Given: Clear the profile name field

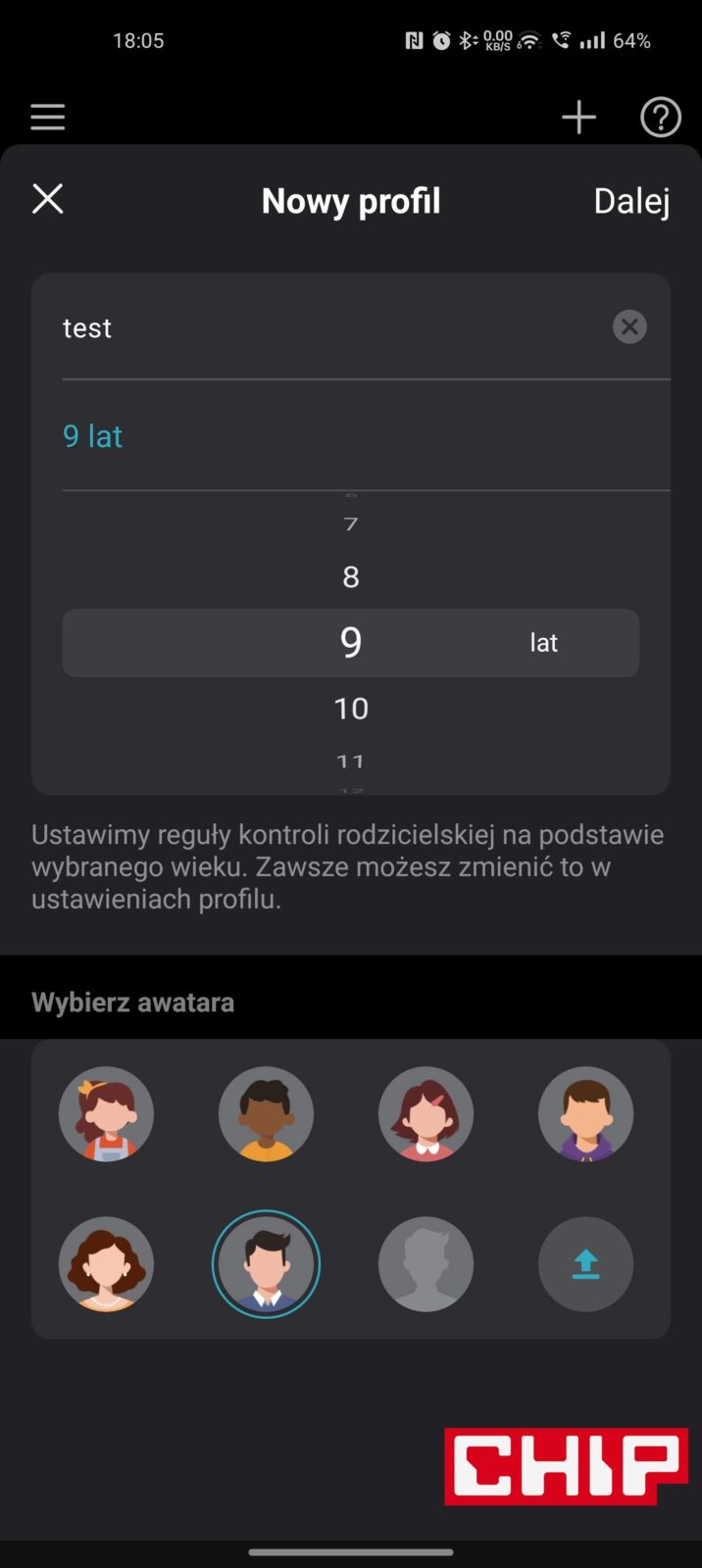Looking at the screenshot, I should pos(629,326).
